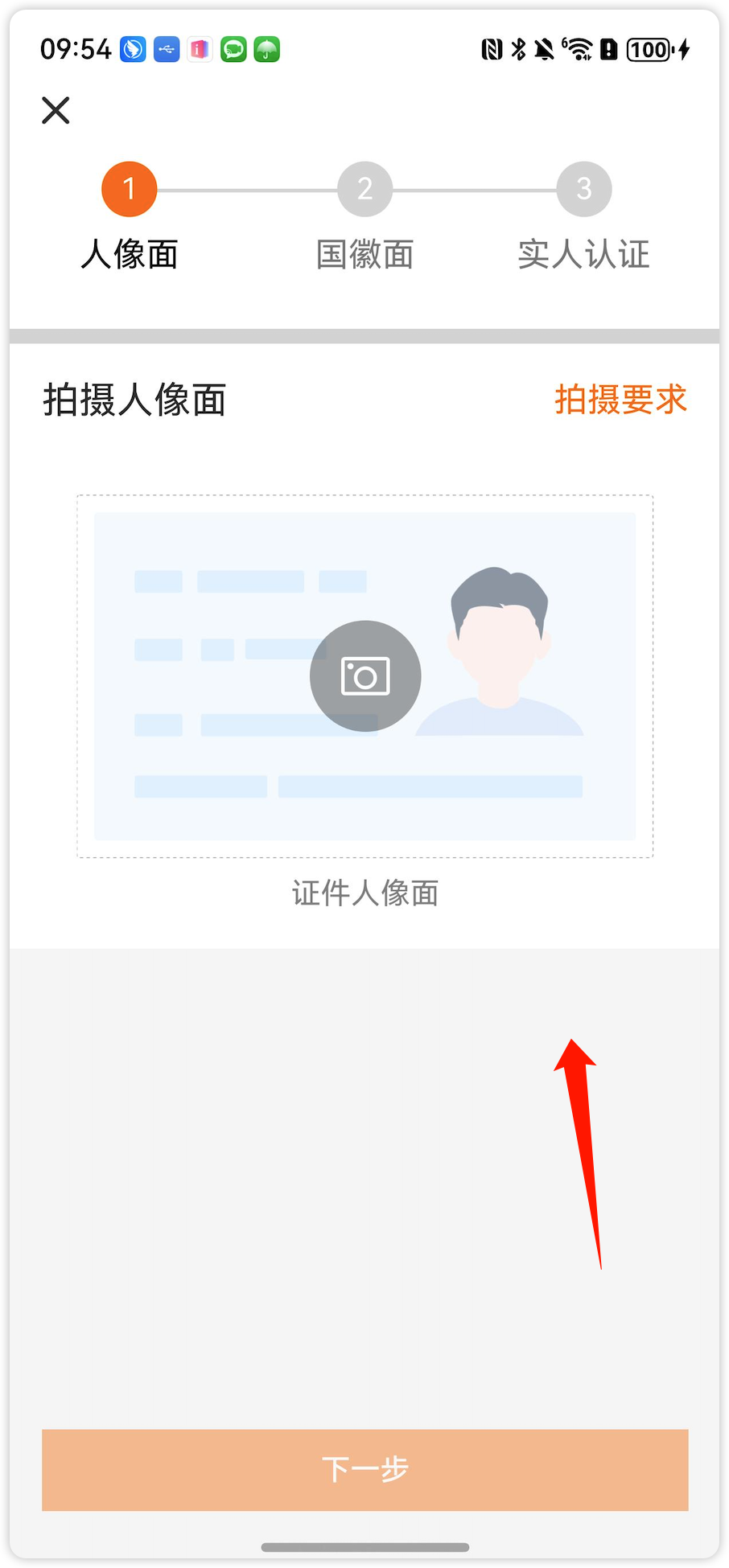Tap the 下一步 button
Viewport: 729px width, 1568px height.
pos(364,1470)
